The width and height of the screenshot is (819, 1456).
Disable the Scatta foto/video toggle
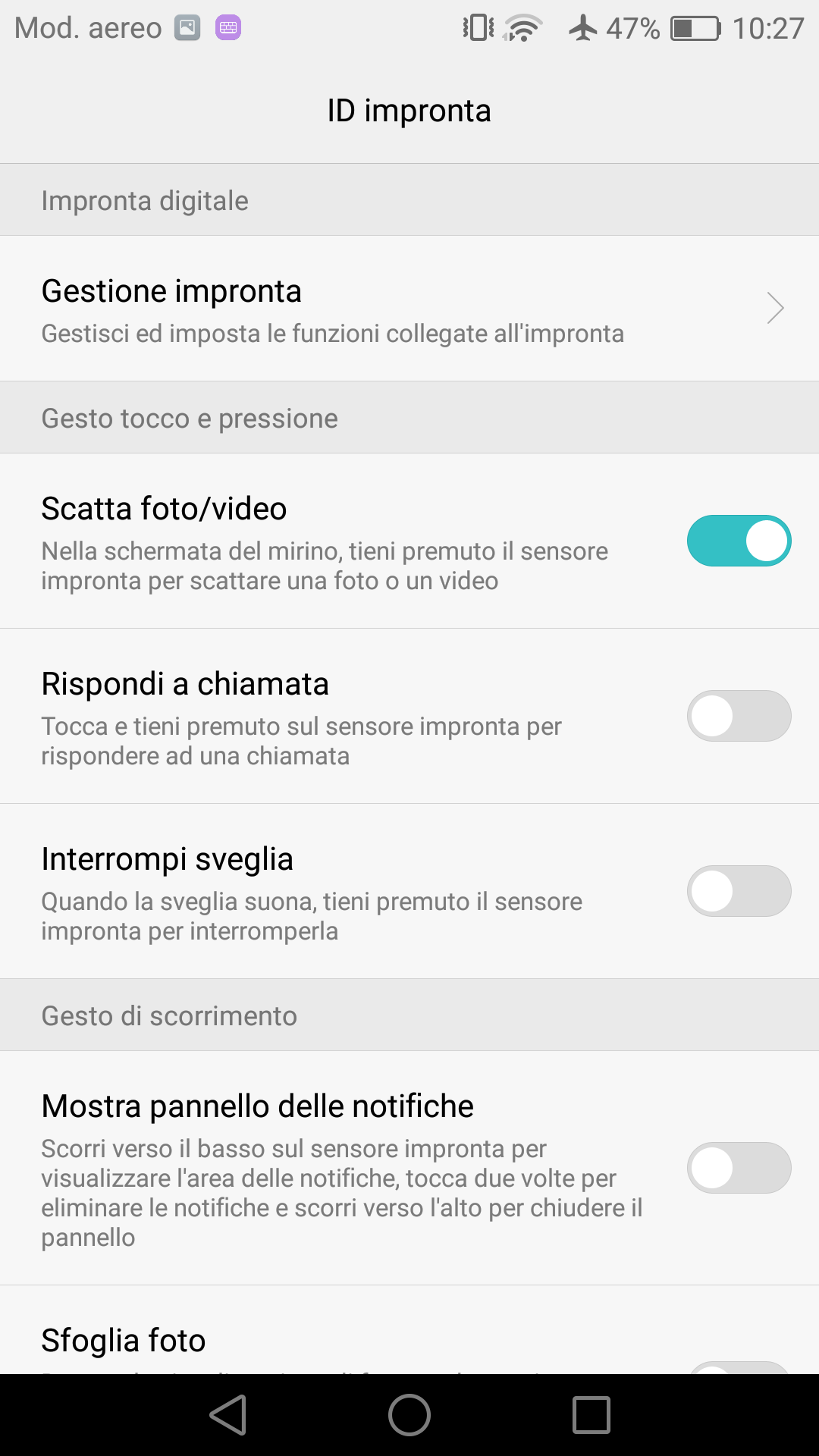tap(739, 541)
